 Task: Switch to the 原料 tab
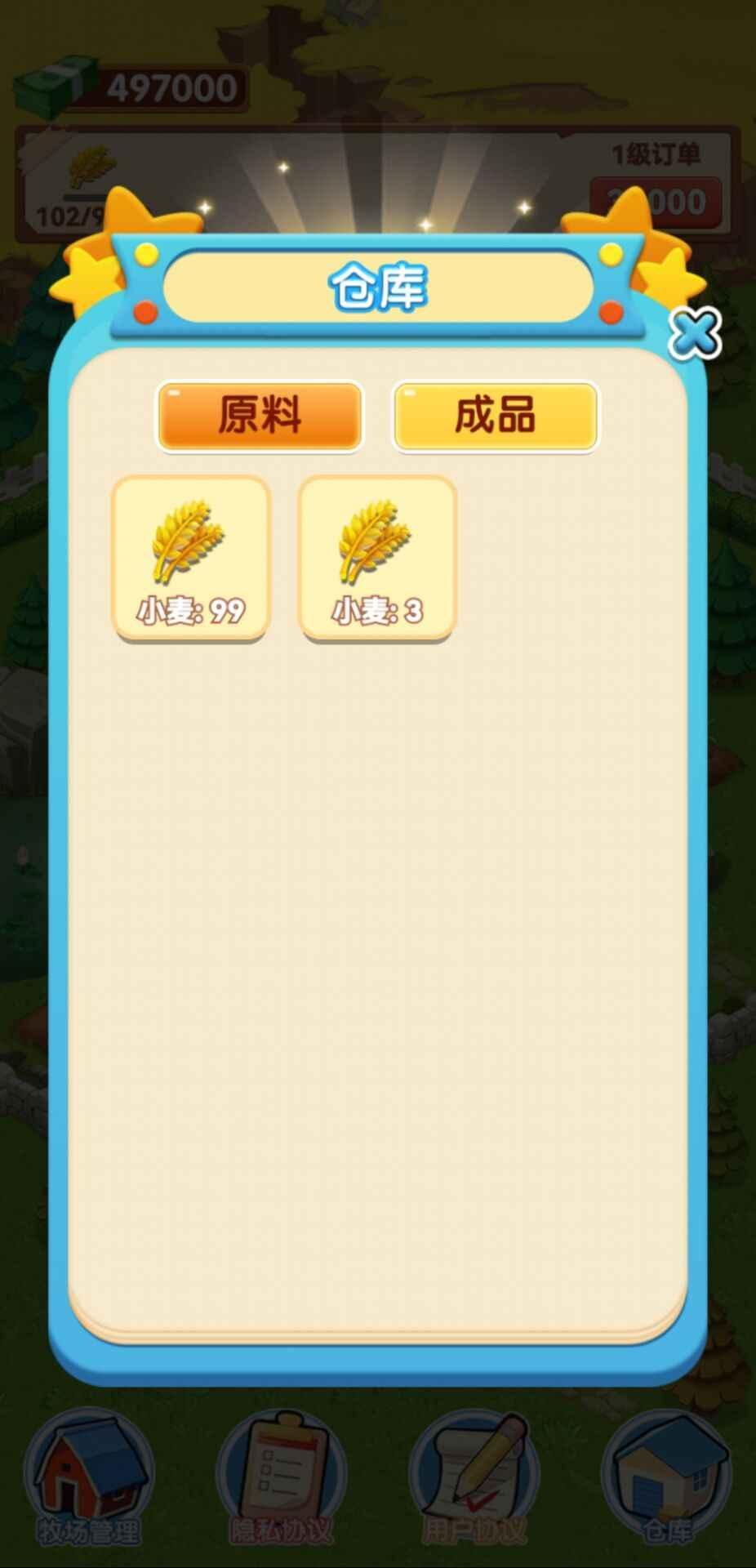[x=260, y=416]
